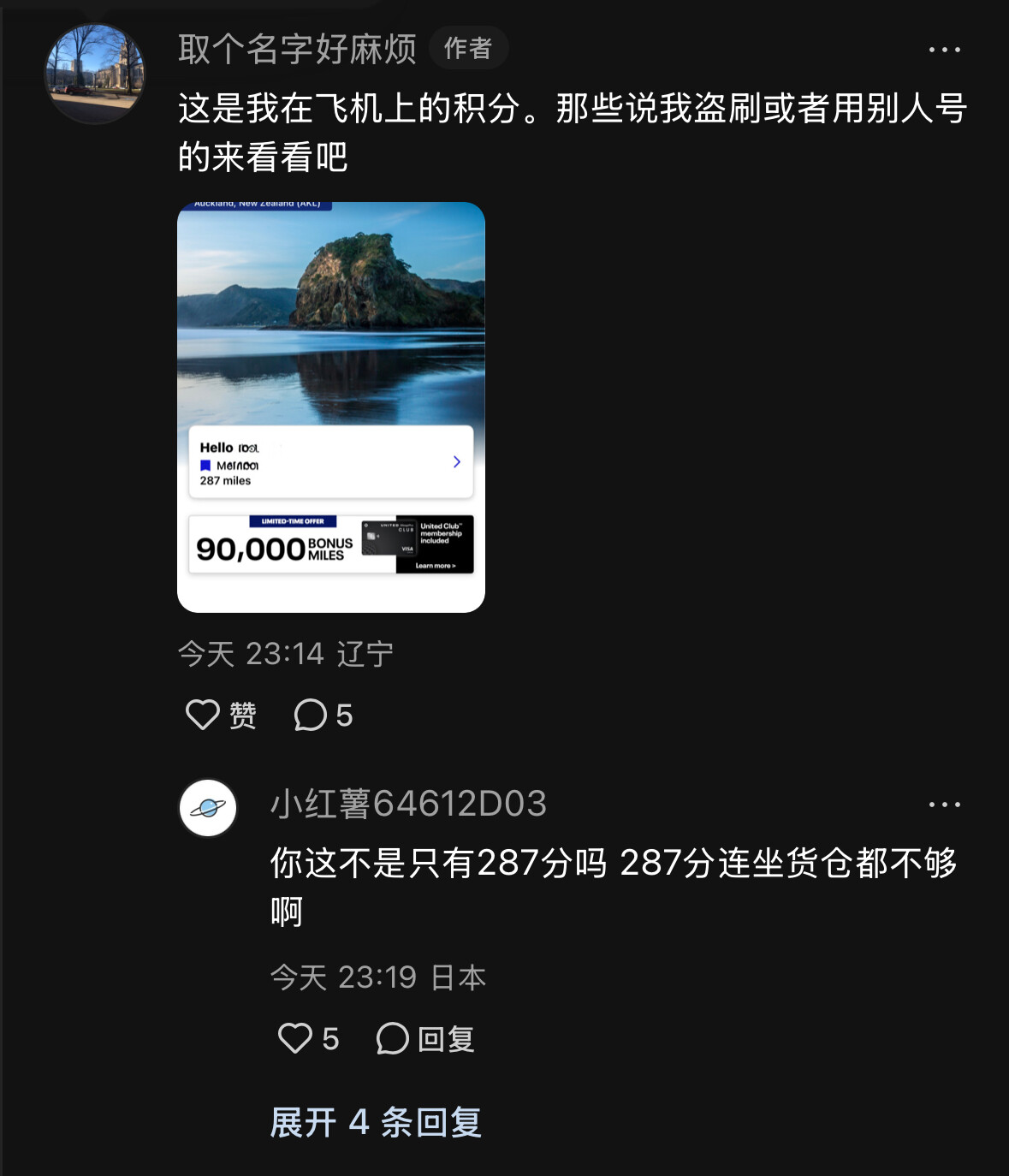View the attached miles screenshot image
1009x1176 pixels.
pos(331,407)
